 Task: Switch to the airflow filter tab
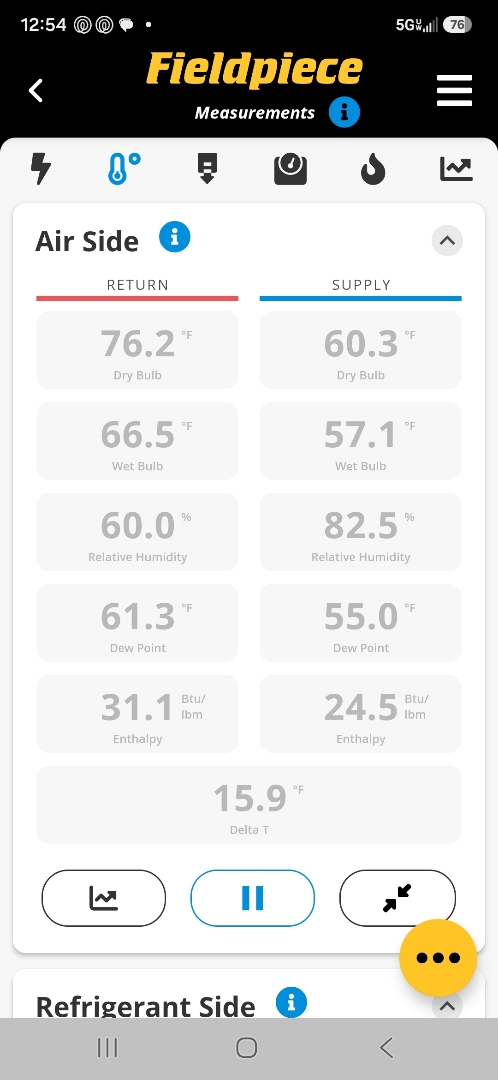pyautogui.click(x=207, y=169)
